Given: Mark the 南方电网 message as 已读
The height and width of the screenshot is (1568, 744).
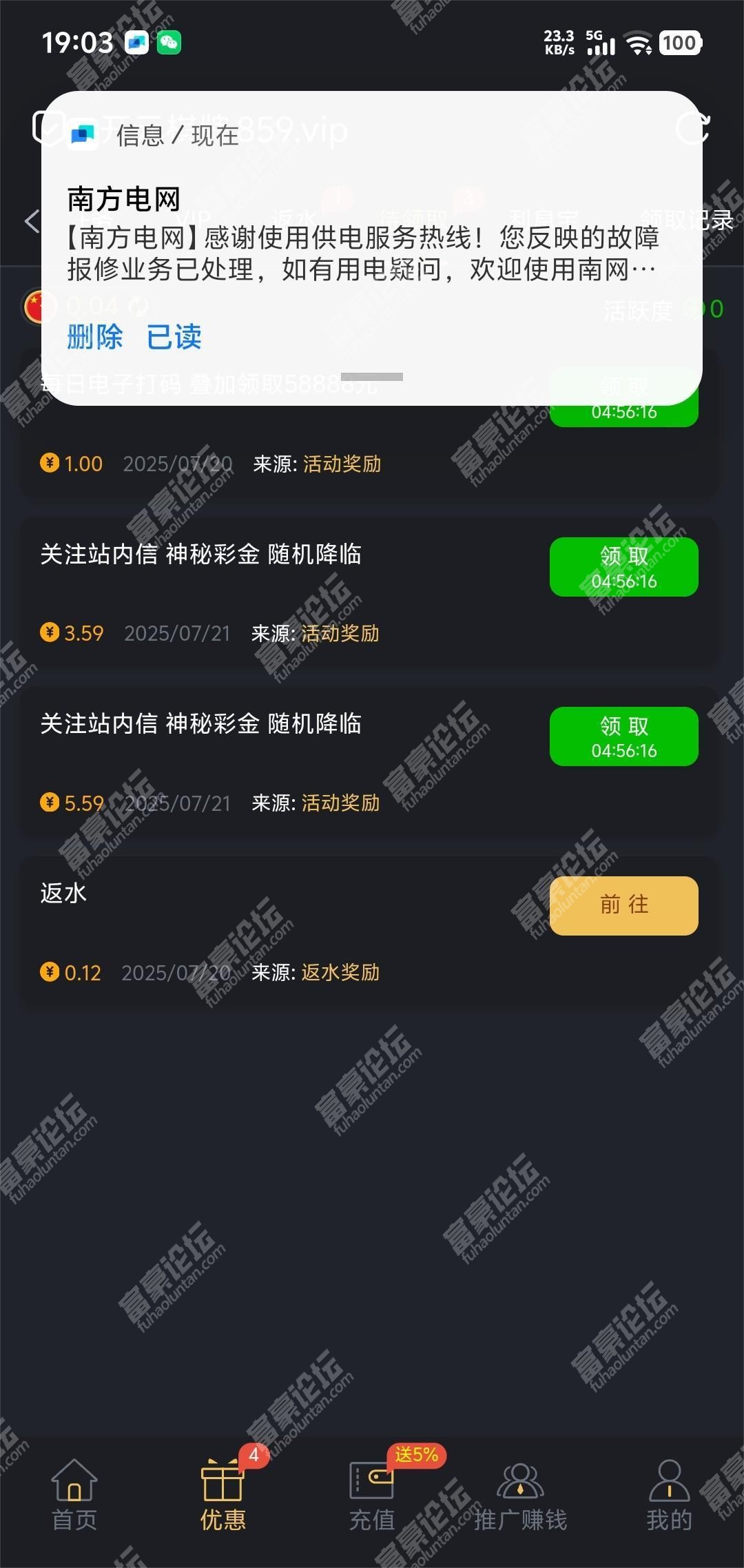Looking at the screenshot, I should point(174,338).
